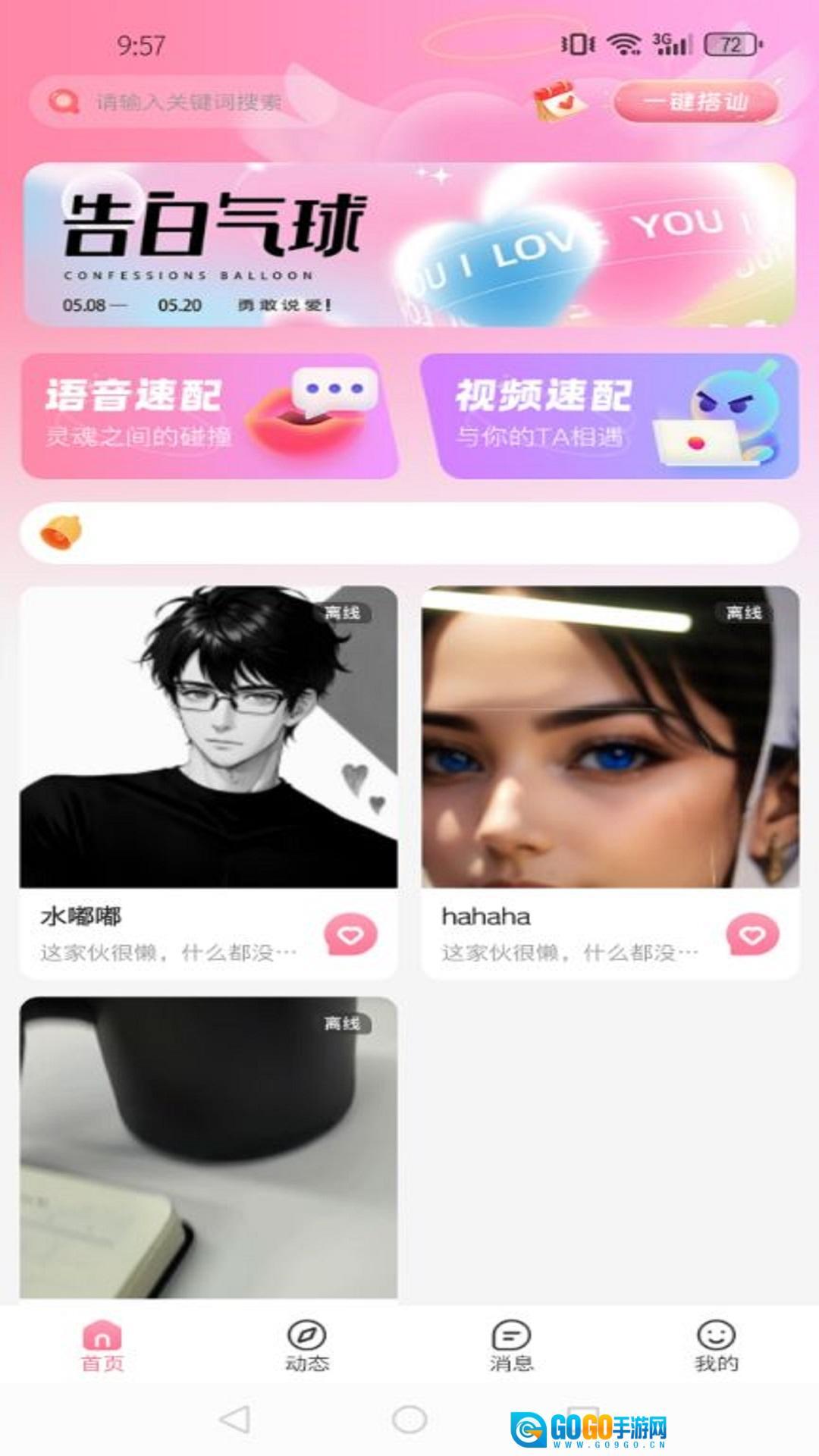Open the calendar heart icon
The image size is (819, 1456).
pyautogui.click(x=560, y=102)
